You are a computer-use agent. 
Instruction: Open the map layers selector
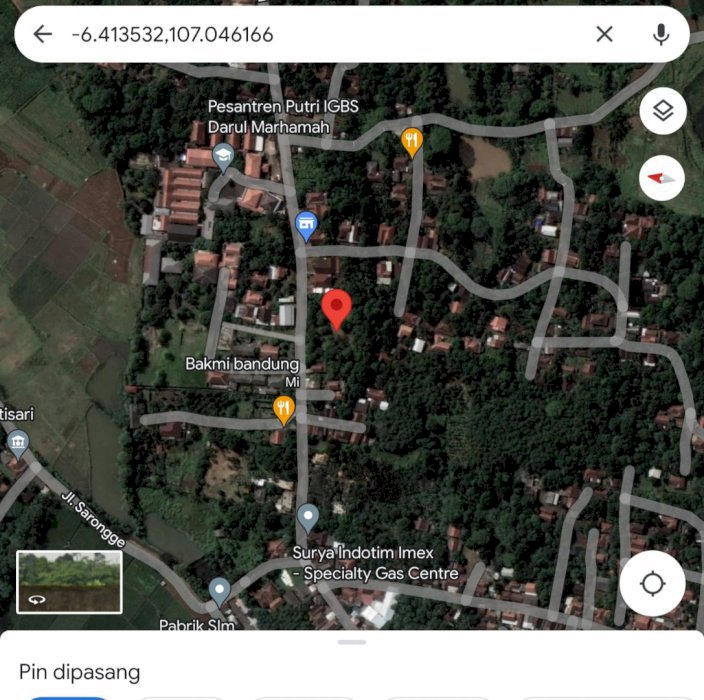662,111
